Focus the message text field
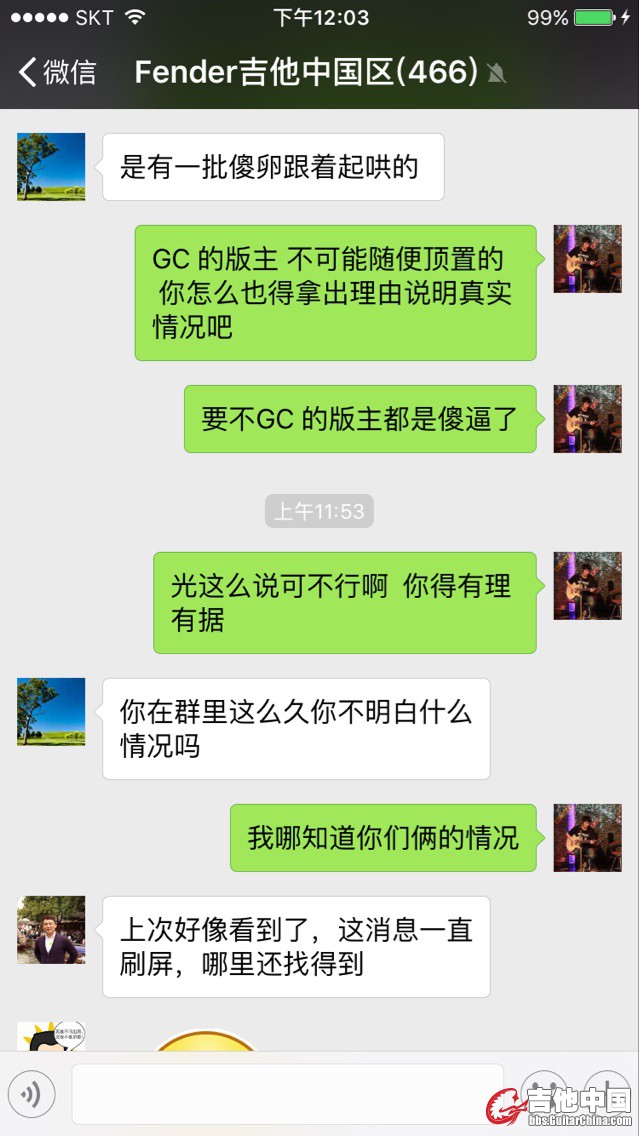639x1136 pixels. 287,1094
